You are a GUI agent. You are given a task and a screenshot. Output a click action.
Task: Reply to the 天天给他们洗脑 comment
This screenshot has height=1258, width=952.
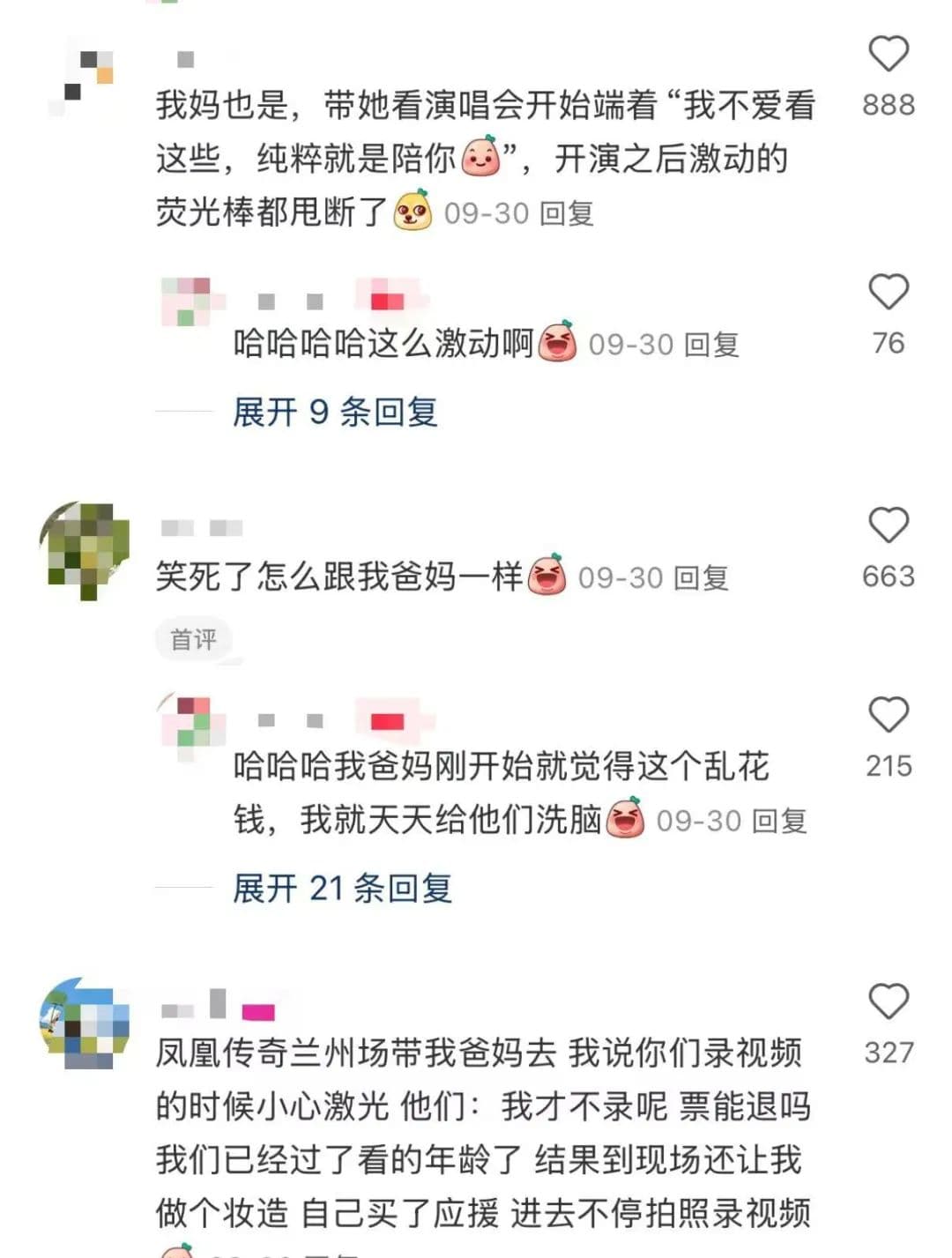(x=779, y=821)
